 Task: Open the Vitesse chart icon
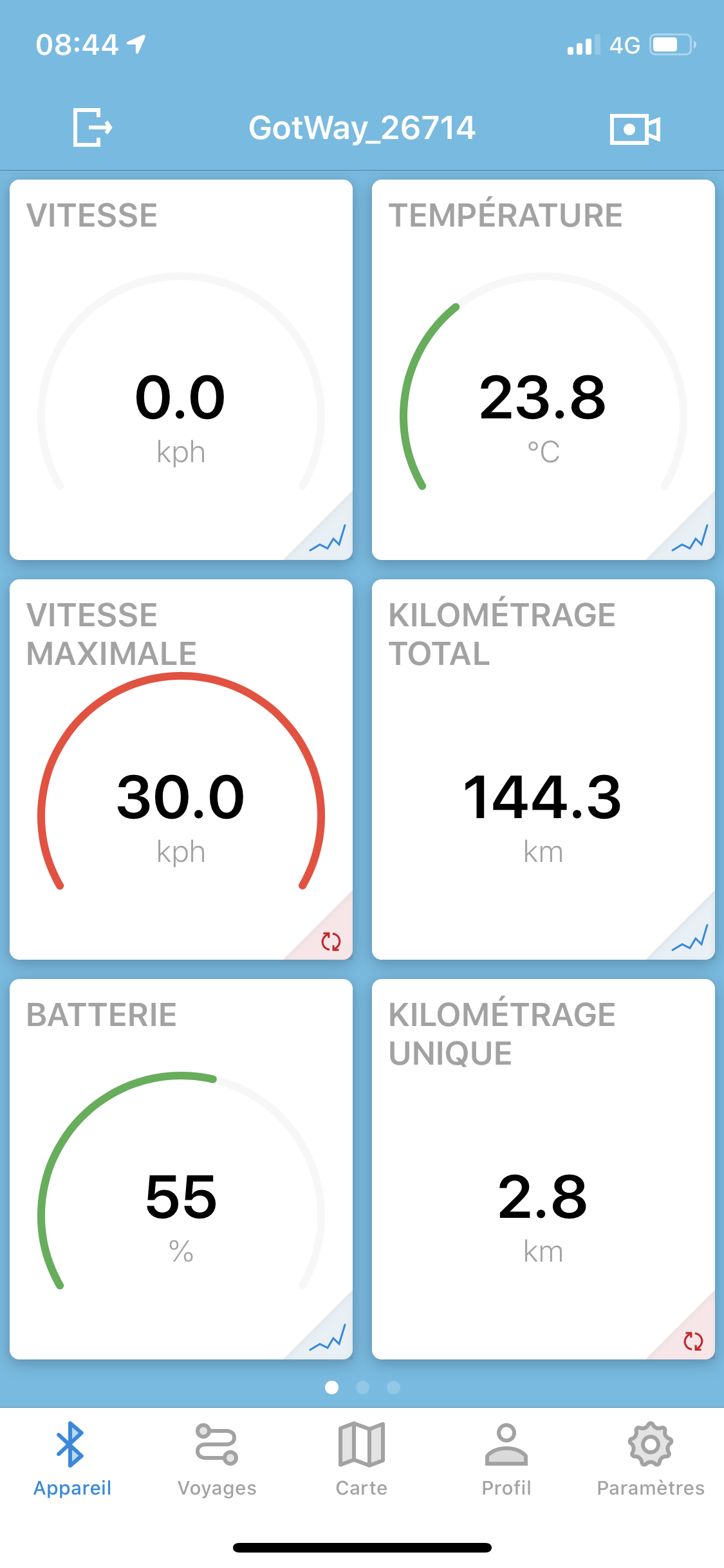click(328, 539)
